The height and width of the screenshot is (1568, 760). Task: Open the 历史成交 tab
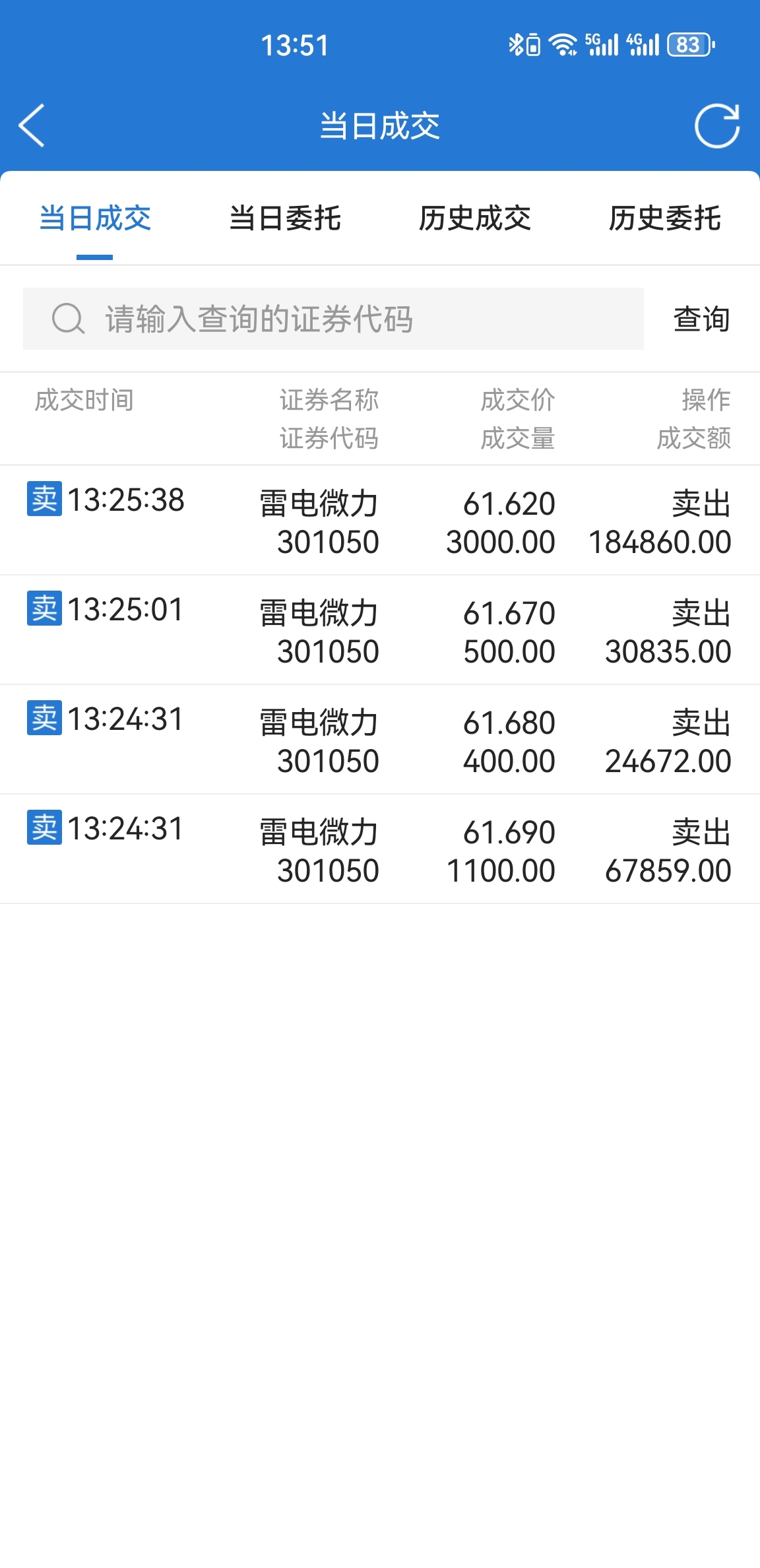click(x=475, y=218)
